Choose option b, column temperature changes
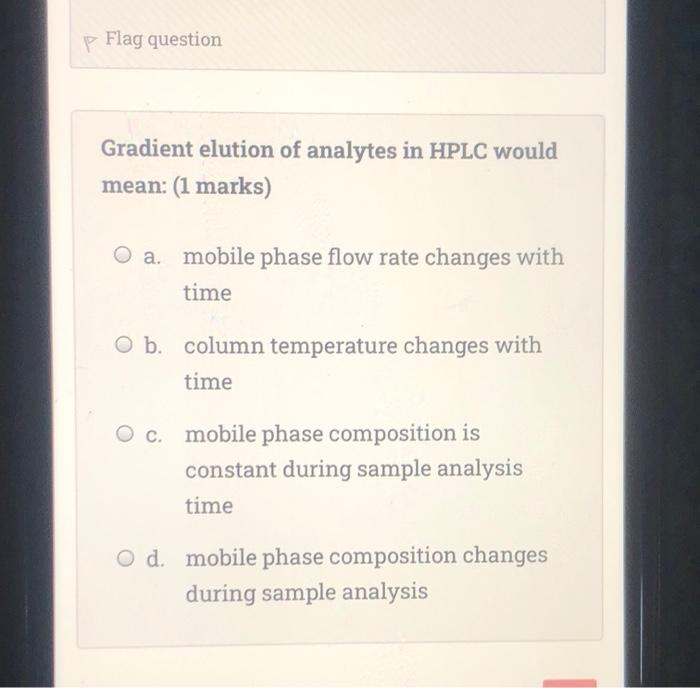Image resolution: width=700 pixels, height=688 pixels. click(121, 346)
